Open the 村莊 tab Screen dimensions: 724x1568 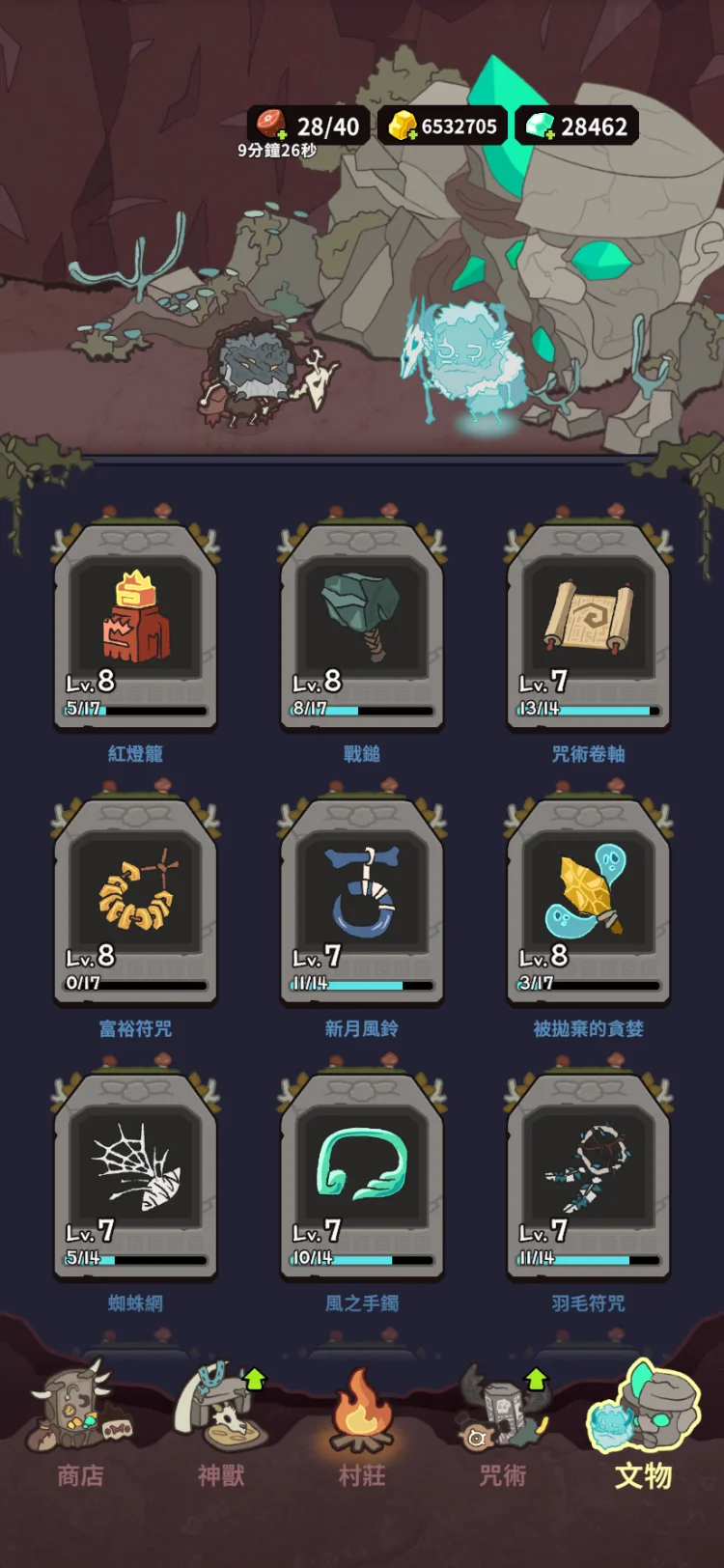[362, 1426]
